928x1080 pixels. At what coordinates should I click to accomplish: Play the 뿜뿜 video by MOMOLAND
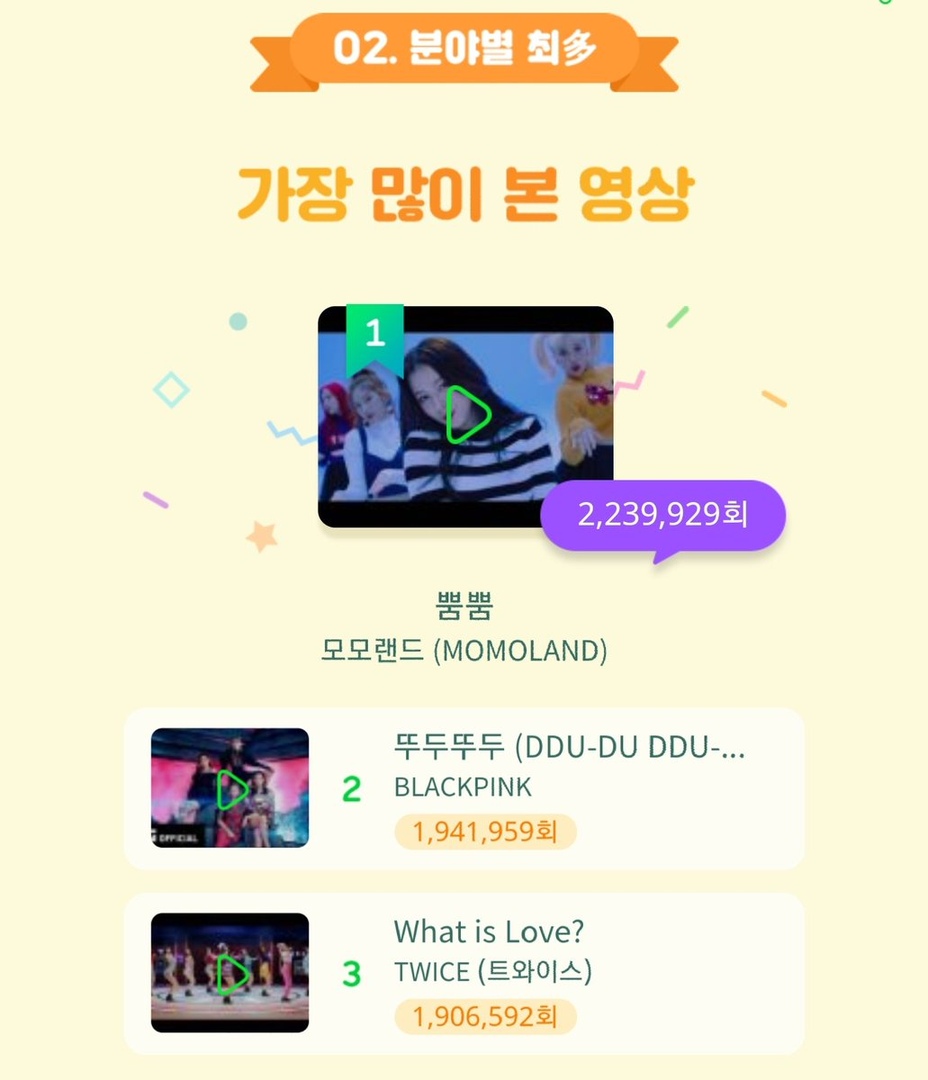(467, 414)
